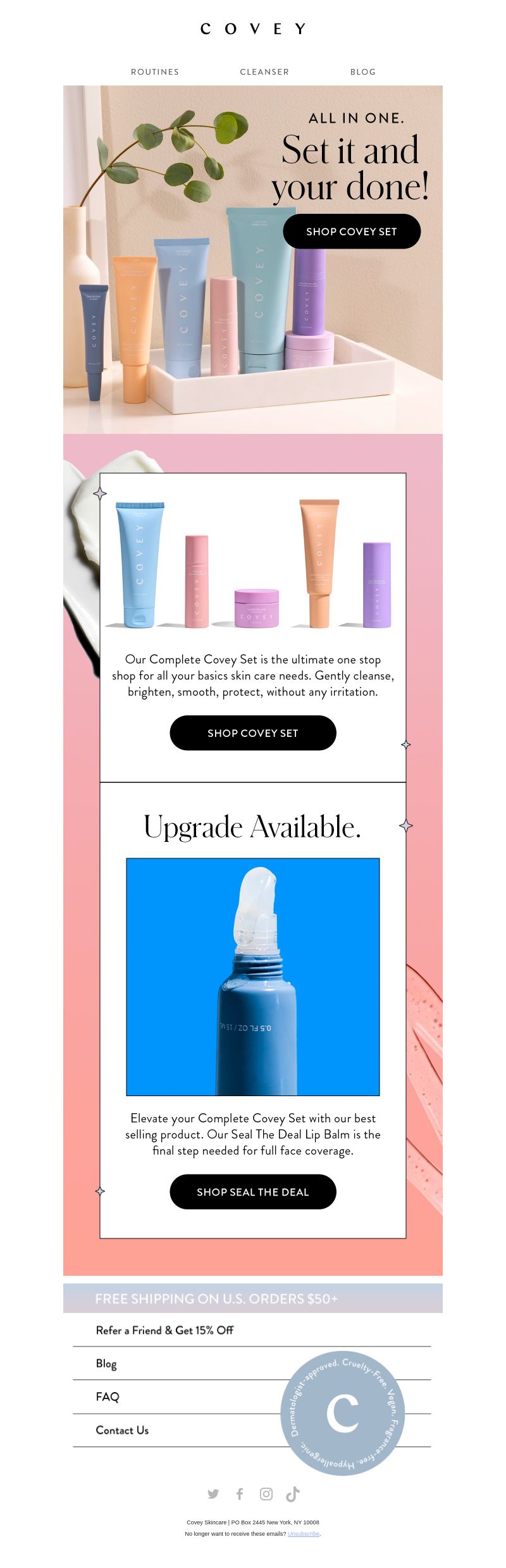Visit Covey's Facebook page
Viewport: 506px width, 1568px height.
[x=240, y=1494]
